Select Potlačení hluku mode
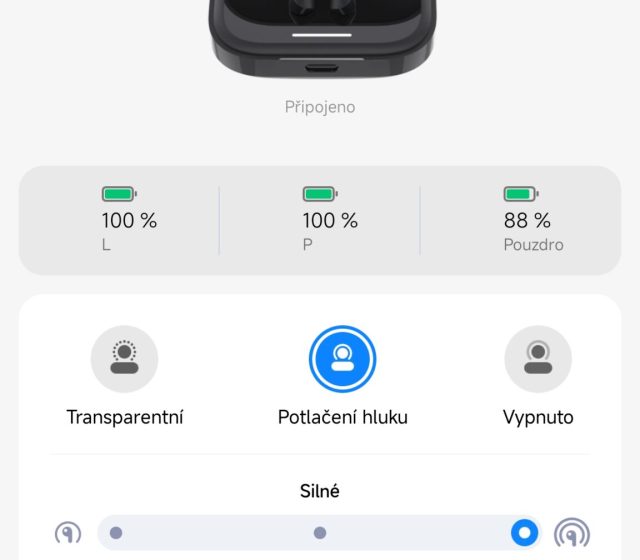This screenshot has width=640, height=560. tap(342, 359)
